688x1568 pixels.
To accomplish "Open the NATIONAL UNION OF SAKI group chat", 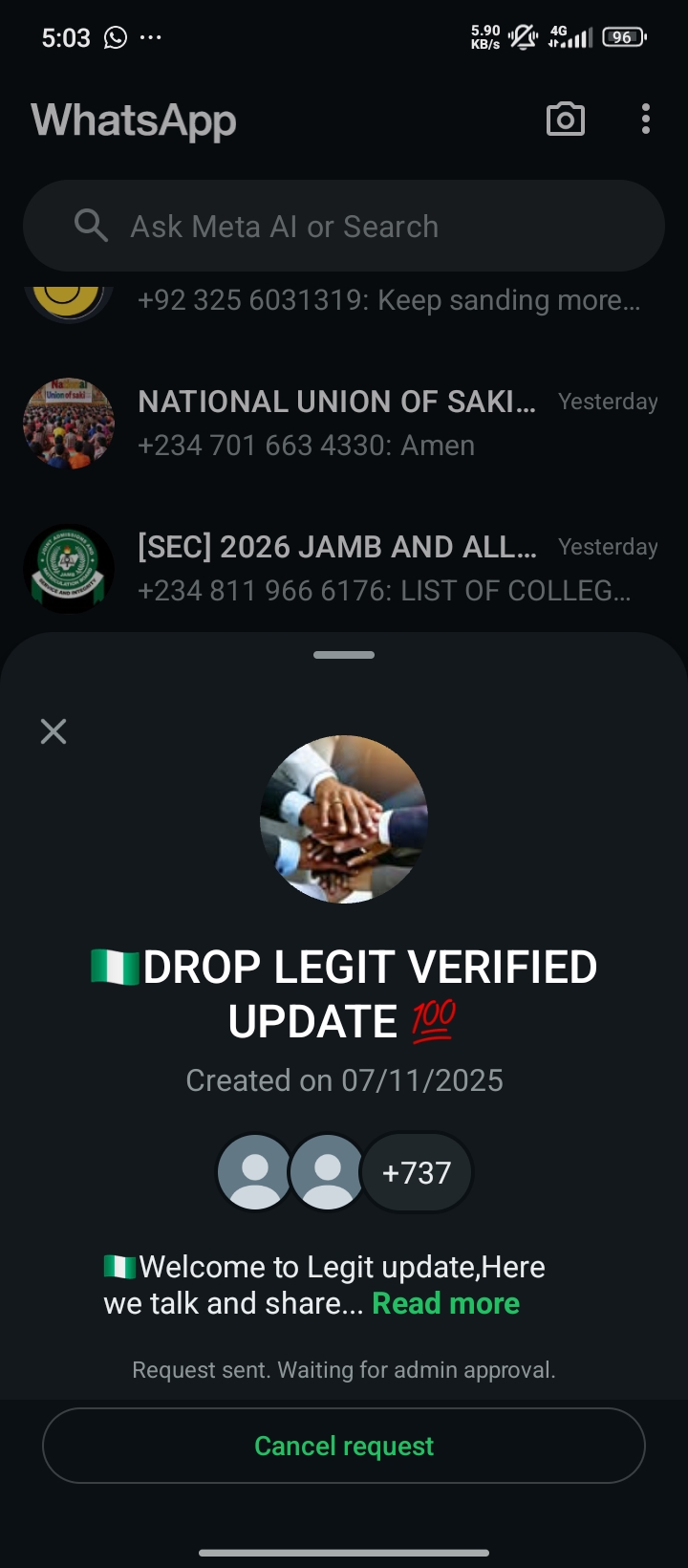I will coord(336,423).
